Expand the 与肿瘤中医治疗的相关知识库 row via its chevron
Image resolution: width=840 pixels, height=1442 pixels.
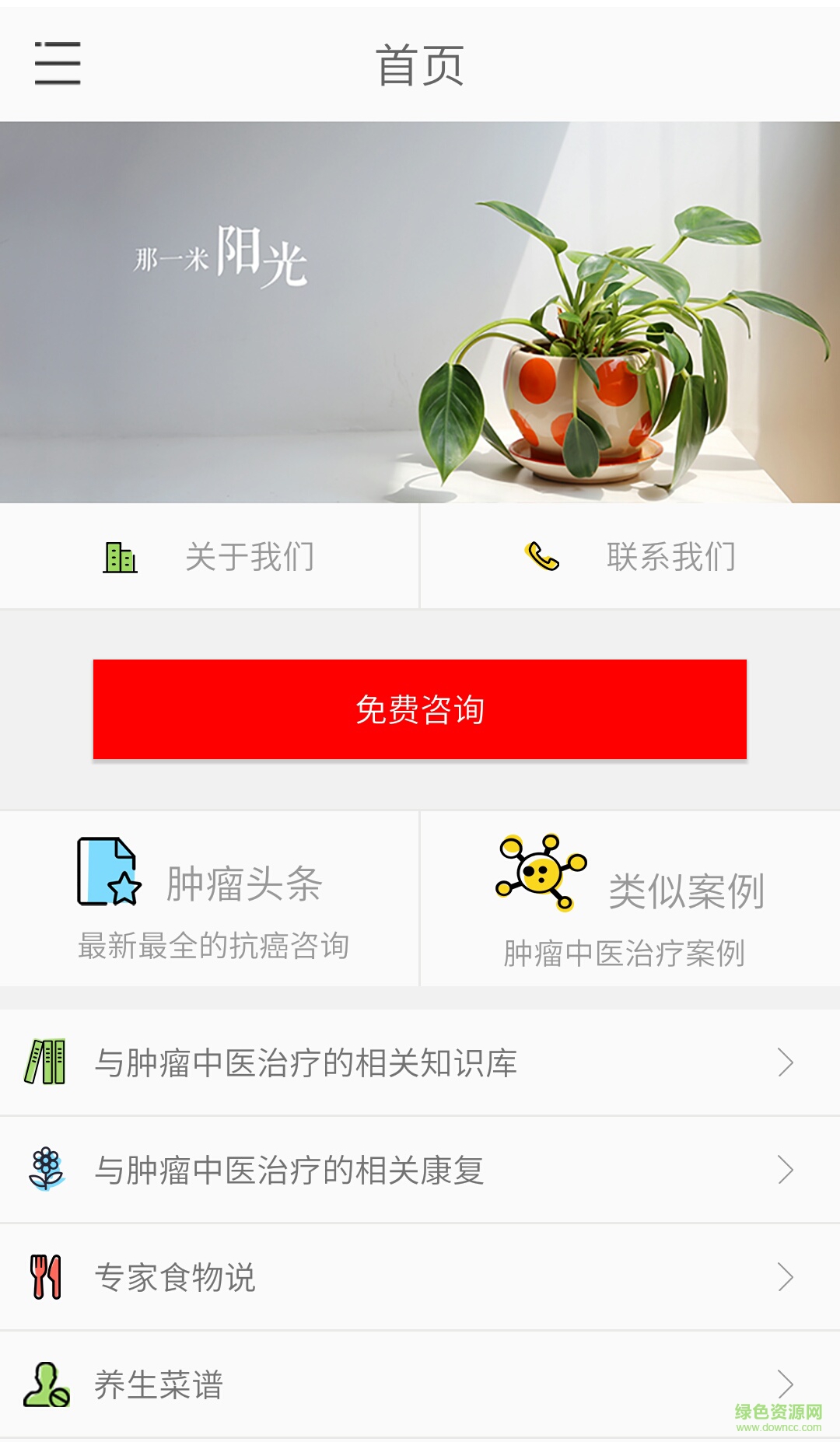point(786,1061)
